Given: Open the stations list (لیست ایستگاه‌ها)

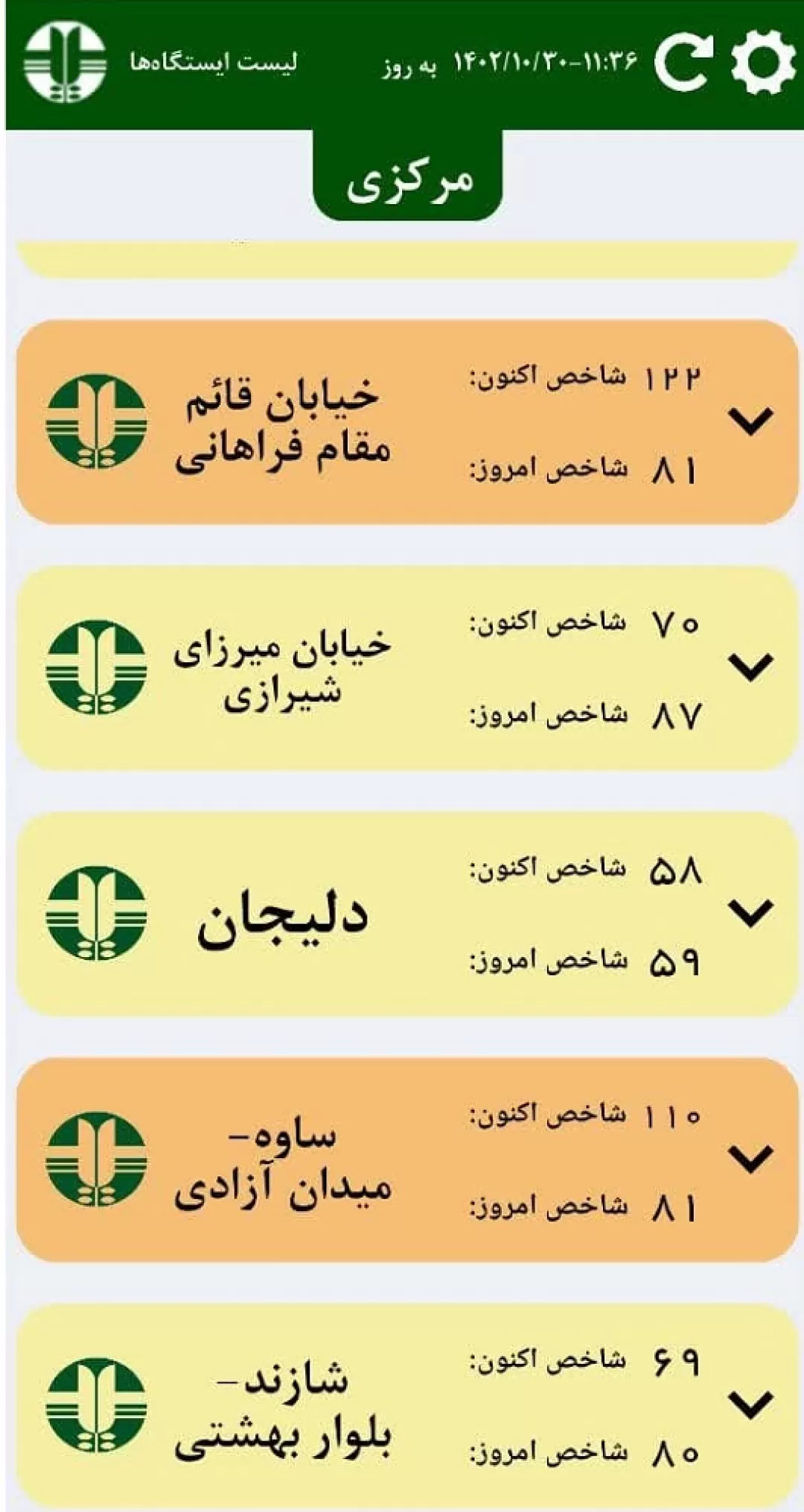Looking at the screenshot, I should 214,62.
